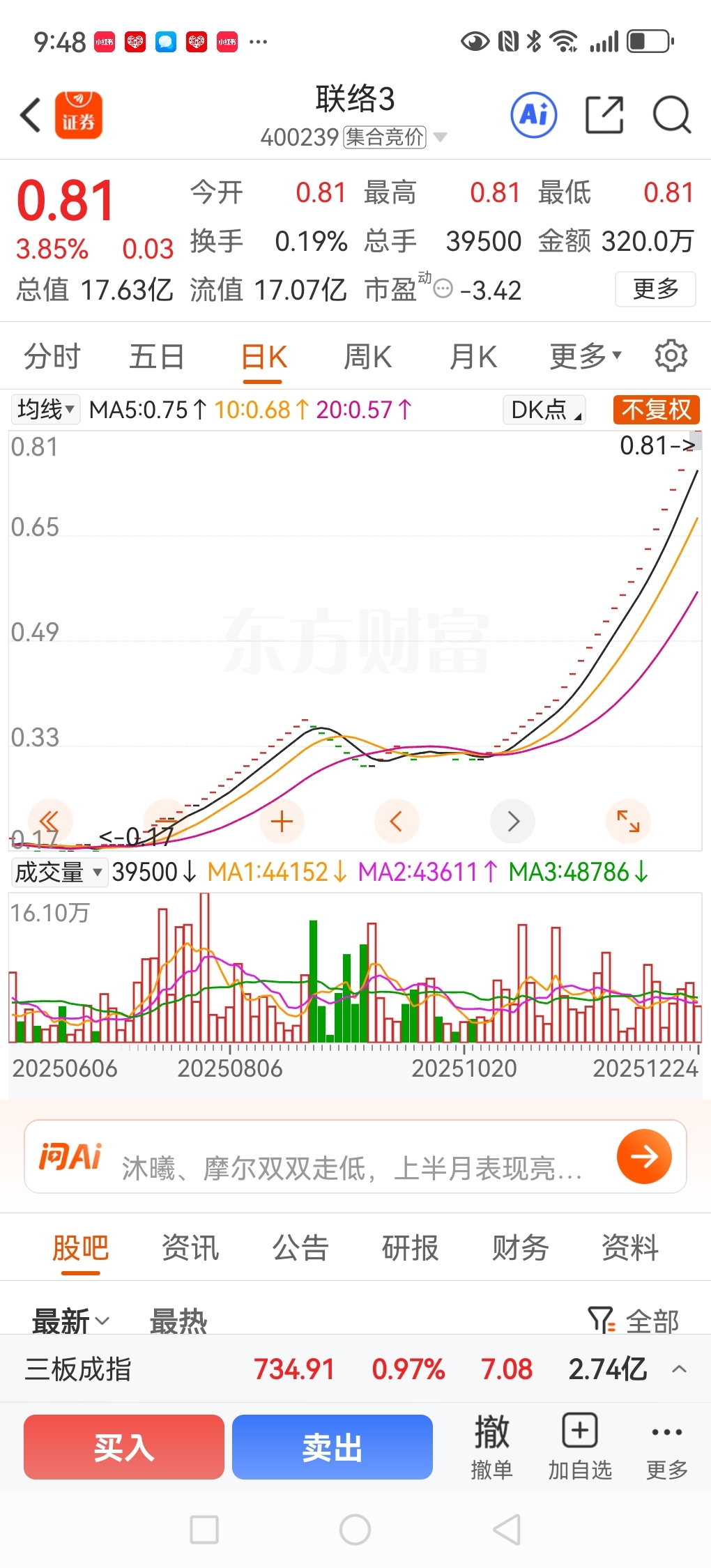The image size is (711, 1568).
Task: Switch to the 财务 tab
Action: (520, 1247)
